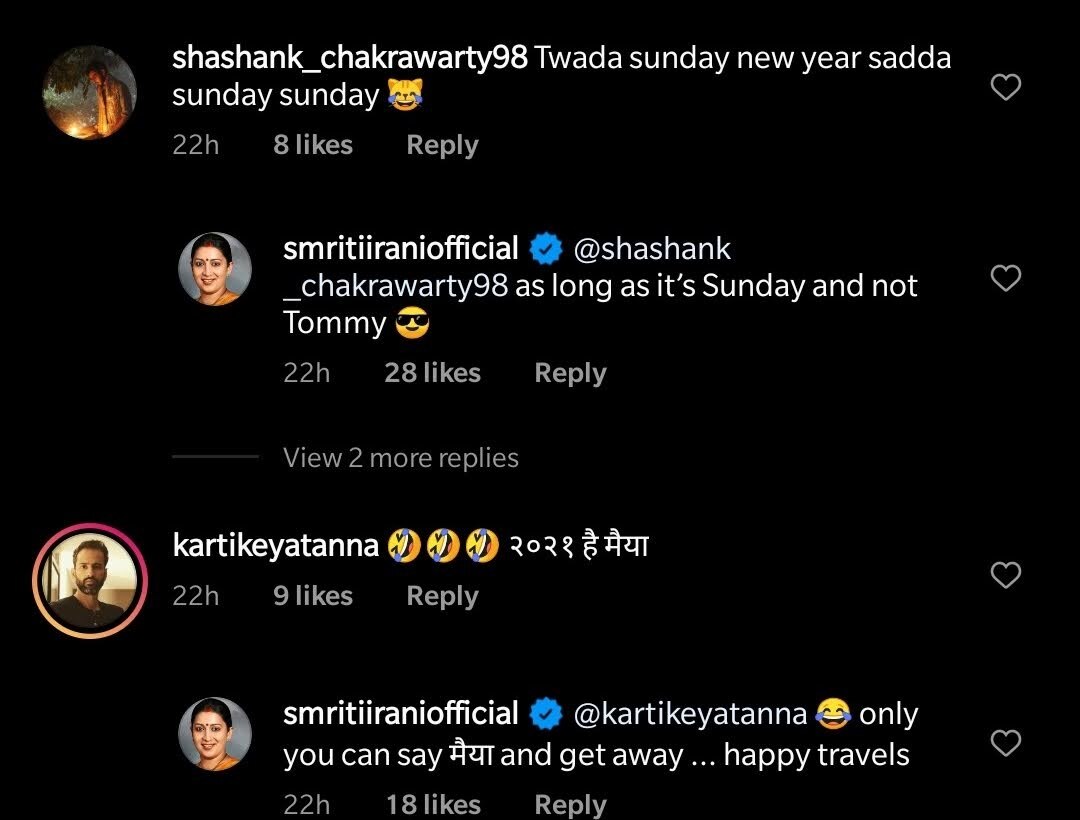Reply to smritiiraniofficial's Sunday and Tommy comment
The height and width of the screenshot is (820, 1080).
pyautogui.click(x=570, y=373)
